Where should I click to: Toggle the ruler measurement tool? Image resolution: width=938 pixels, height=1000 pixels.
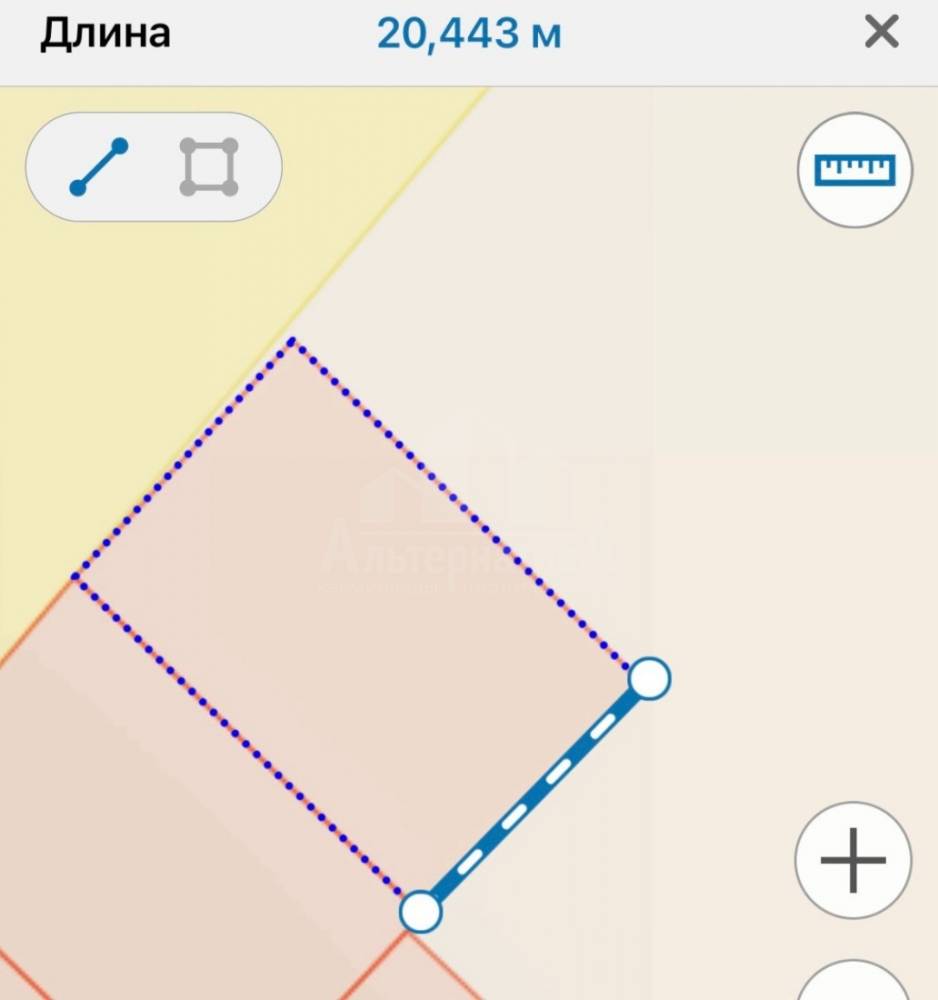(x=855, y=170)
